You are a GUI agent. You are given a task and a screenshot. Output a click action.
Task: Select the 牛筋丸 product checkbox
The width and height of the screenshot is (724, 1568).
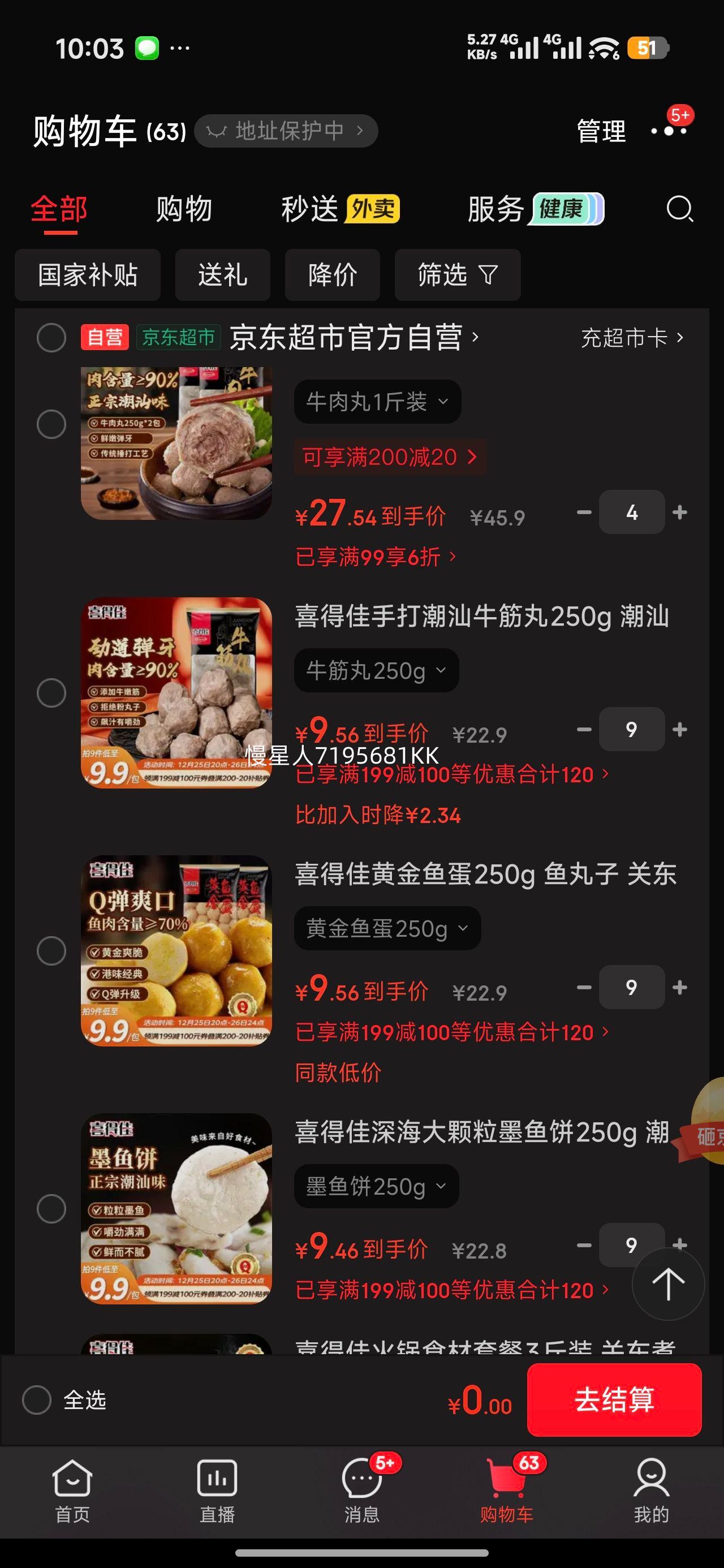click(x=52, y=693)
